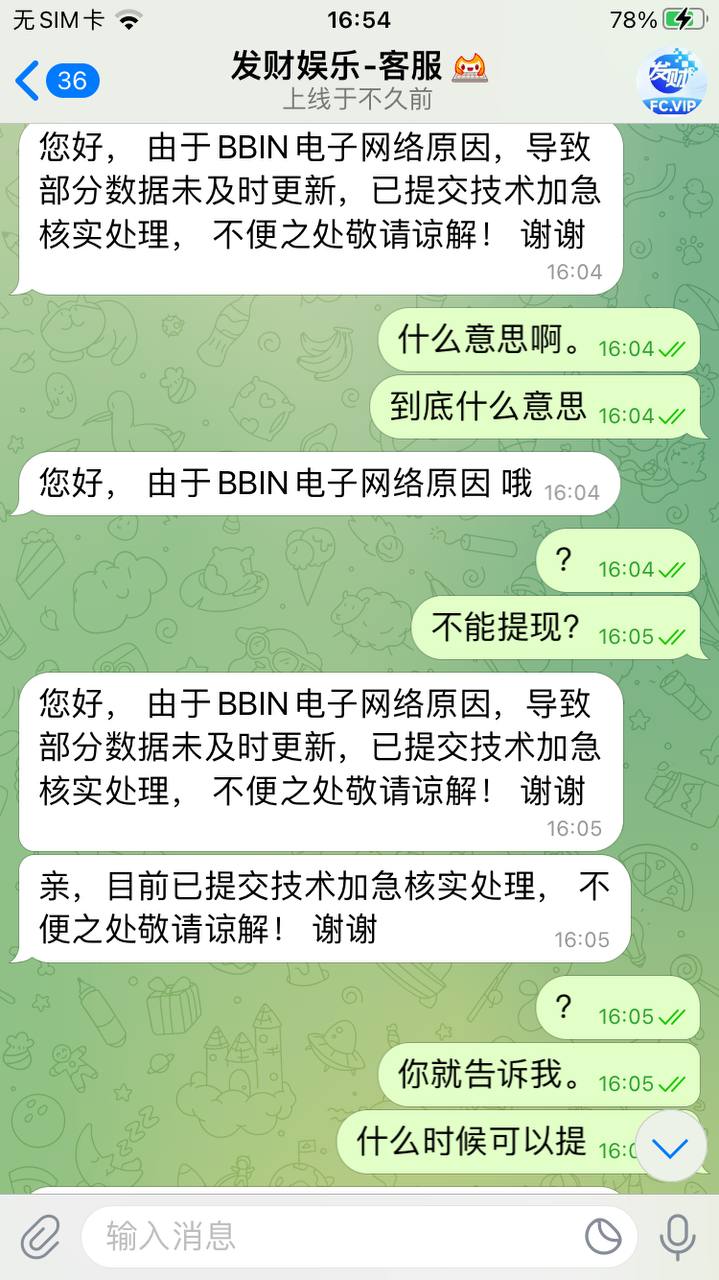The image size is (719, 1280).
Task: Tap the microphone voice message button
Action: (677, 1237)
